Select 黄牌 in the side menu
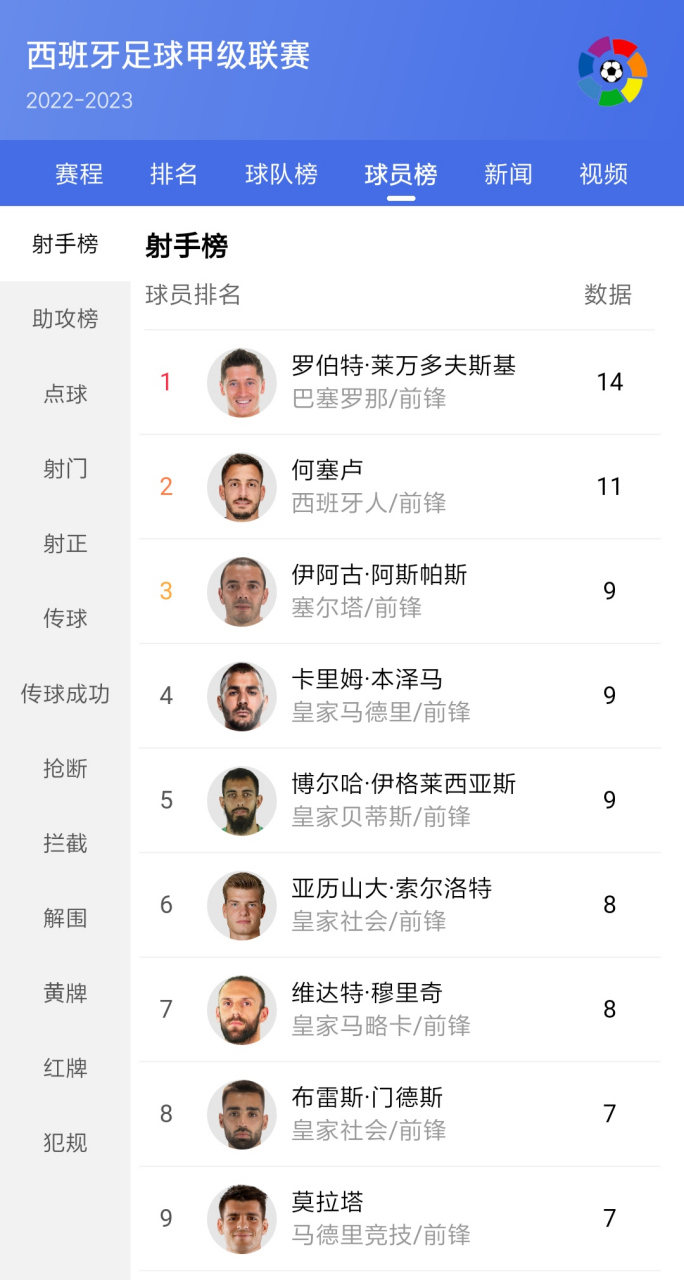This screenshot has width=684, height=1280. [x=65, y=994]
